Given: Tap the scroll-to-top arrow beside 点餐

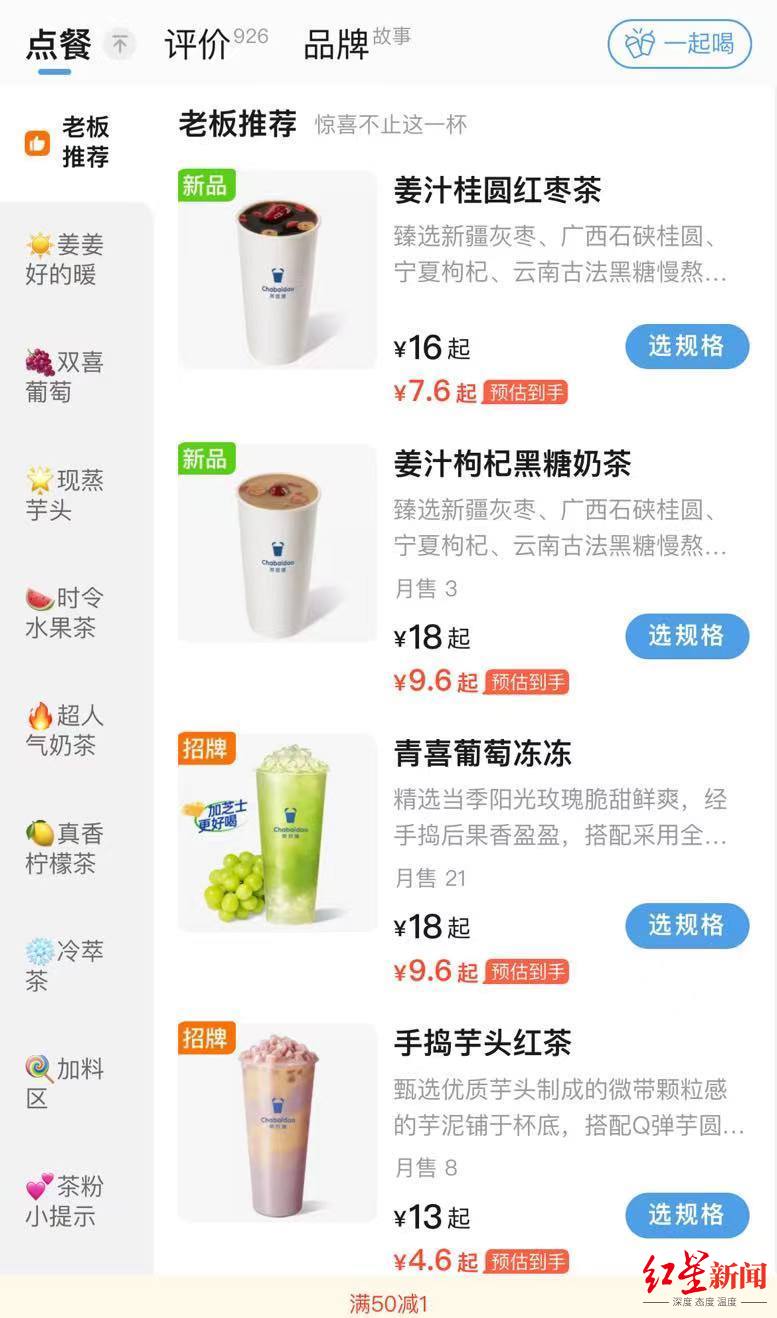Looking at the screenshot, I should point(120,44).
